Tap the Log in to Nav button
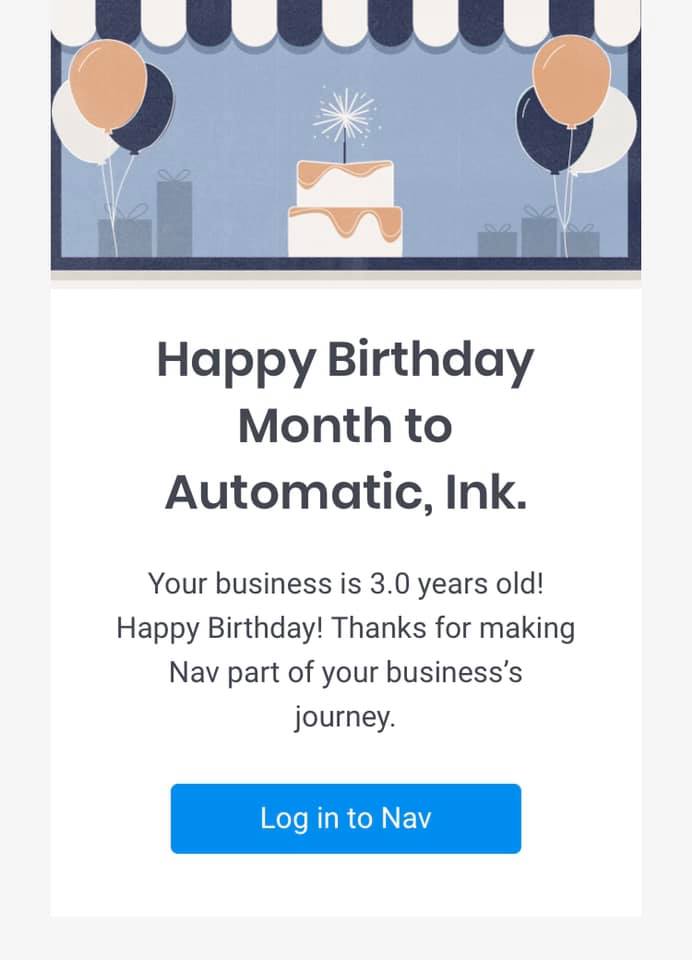Image resolution: width=692 pixels, height=960 pixels. (345, 818)
